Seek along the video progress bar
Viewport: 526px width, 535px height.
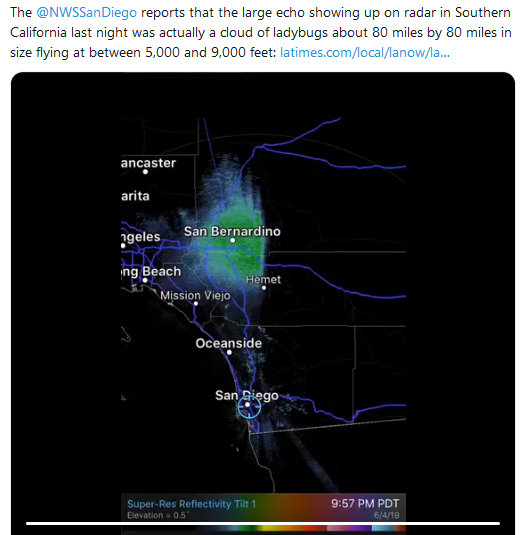263,523
